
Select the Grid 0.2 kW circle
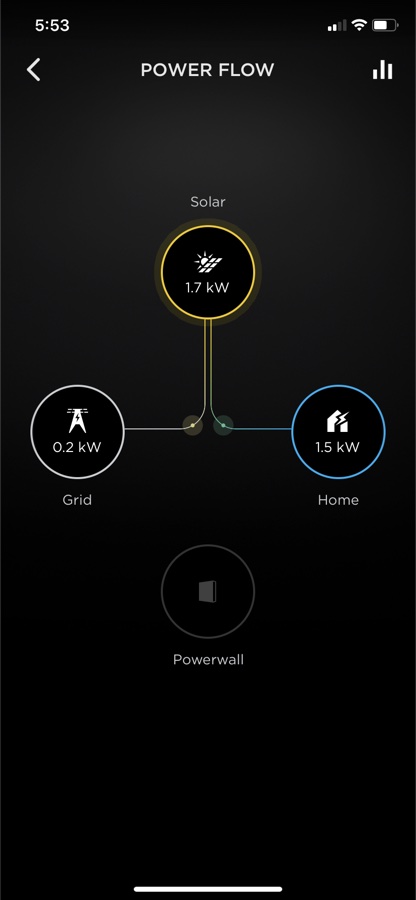tap(77, 432)
